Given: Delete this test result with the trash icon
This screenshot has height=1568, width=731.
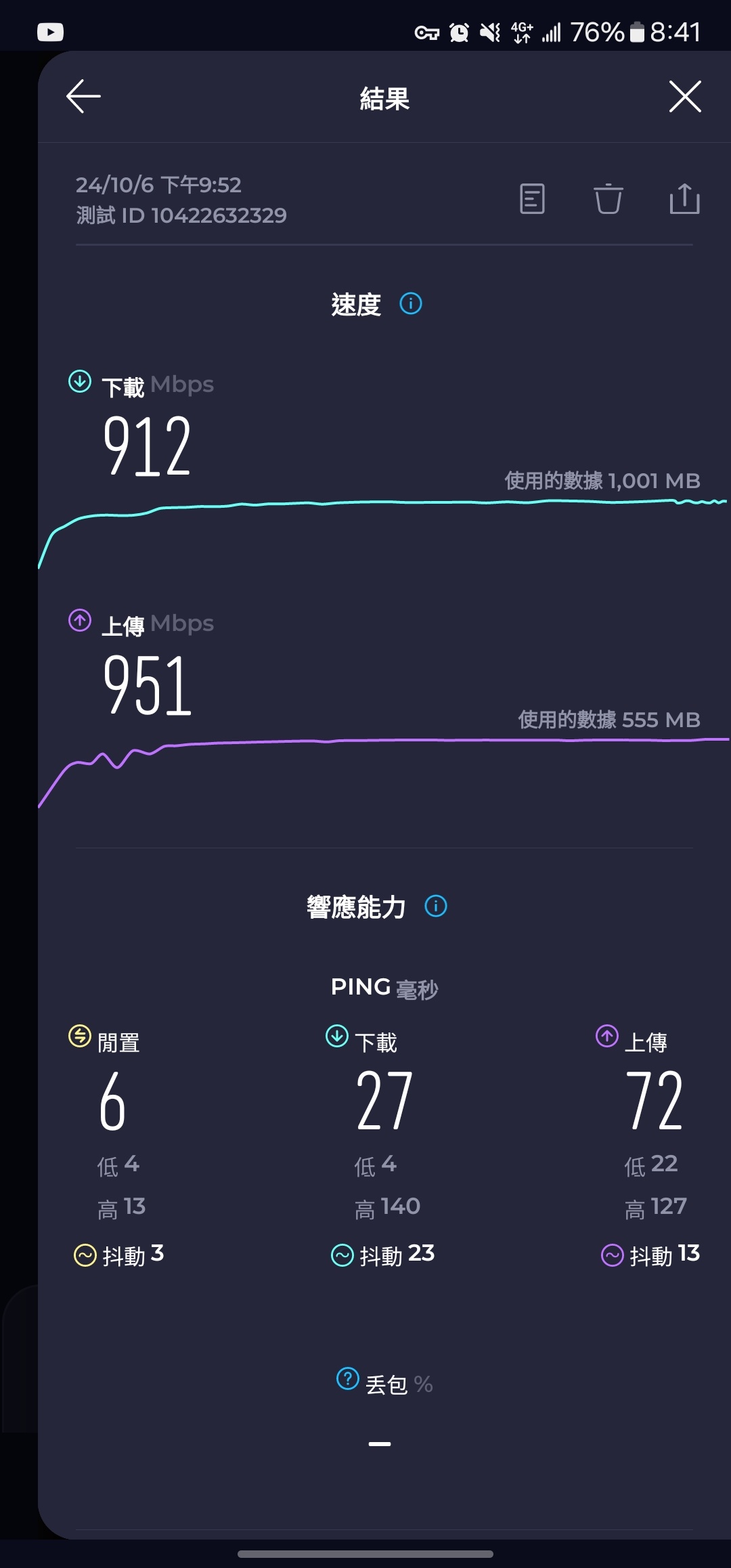Looking at the screenshot, I should (x=608, y=199).
